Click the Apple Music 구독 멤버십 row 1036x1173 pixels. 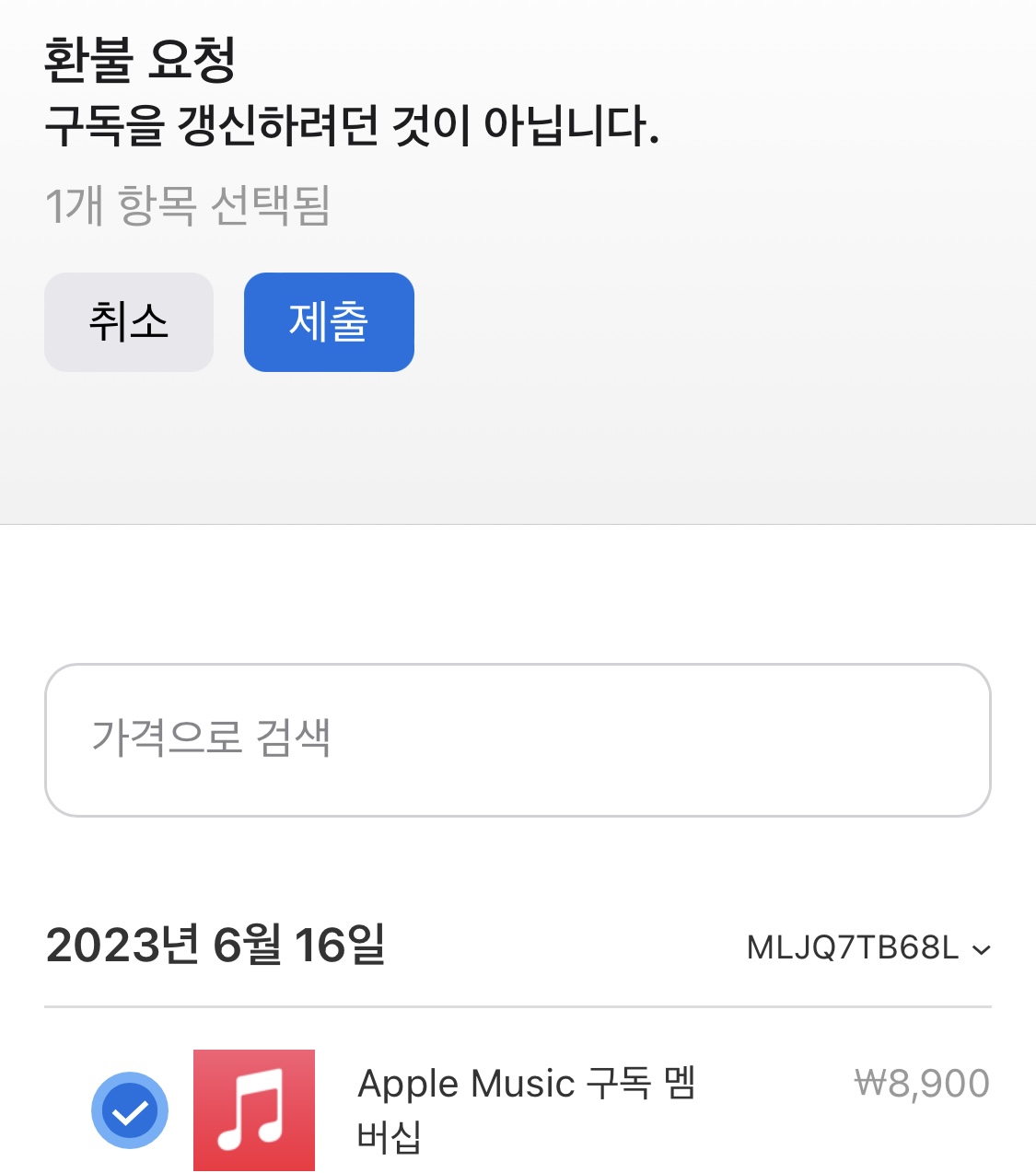pyautogui.click(x=527, y=1109)
